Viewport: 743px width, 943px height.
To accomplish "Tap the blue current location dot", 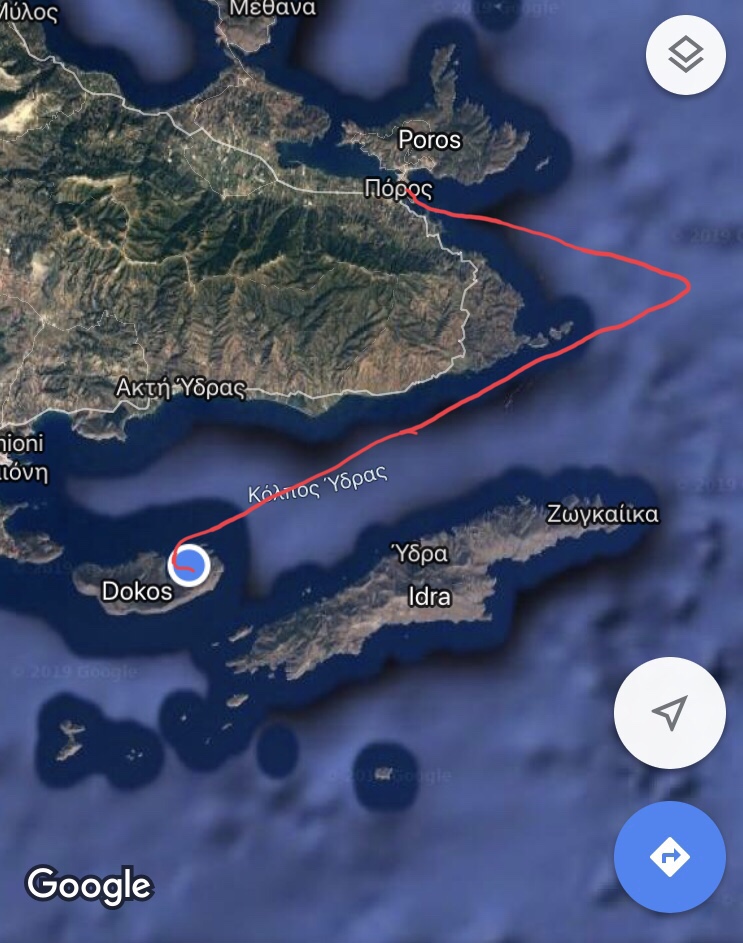I will pyautogui.click(x=189, y=566).
